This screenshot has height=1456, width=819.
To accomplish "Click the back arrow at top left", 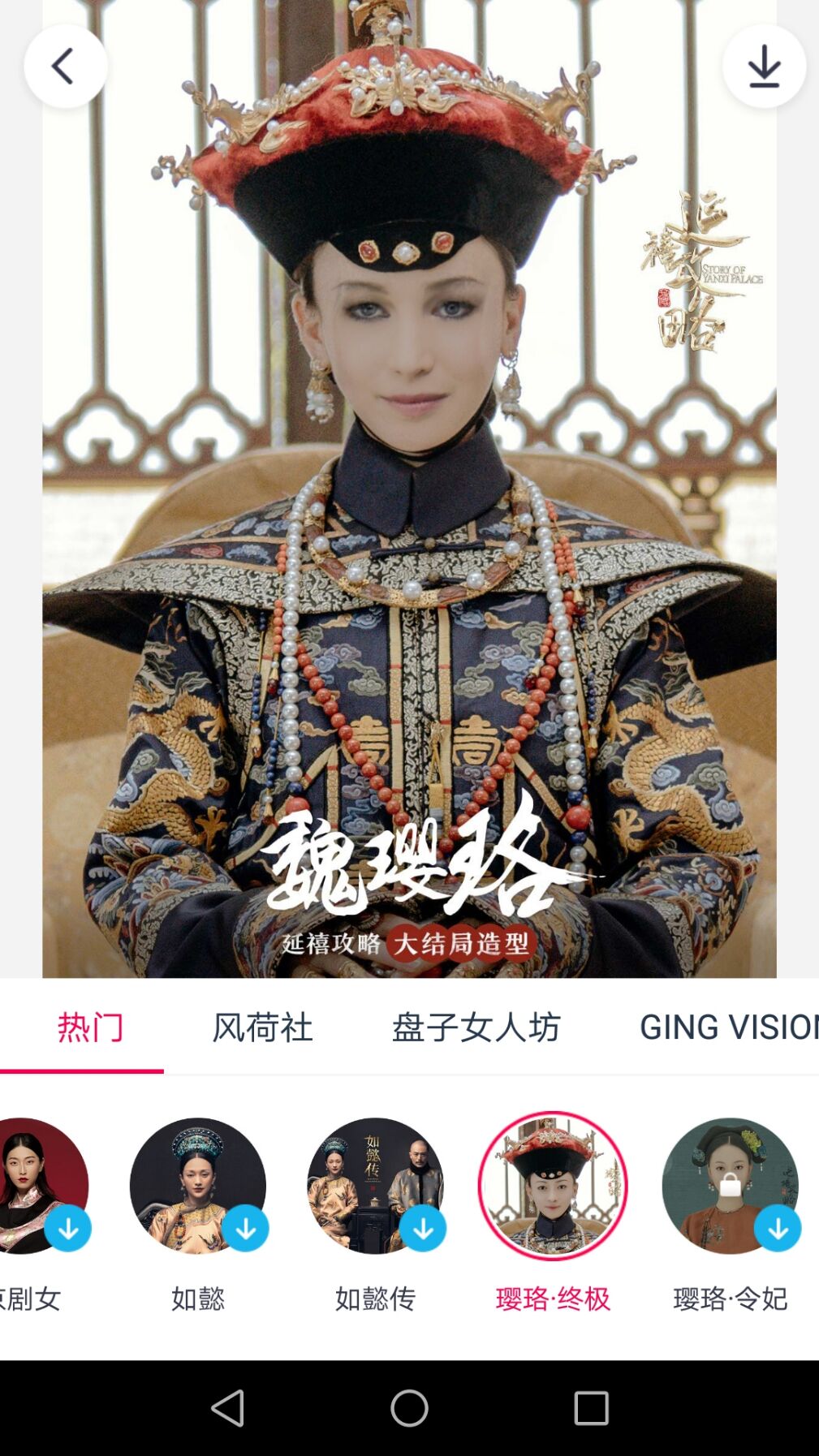I will point(66,66).
